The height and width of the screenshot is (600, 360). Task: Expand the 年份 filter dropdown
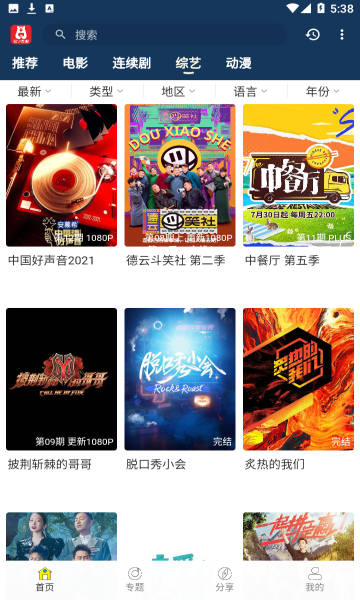tap(323, 91)
